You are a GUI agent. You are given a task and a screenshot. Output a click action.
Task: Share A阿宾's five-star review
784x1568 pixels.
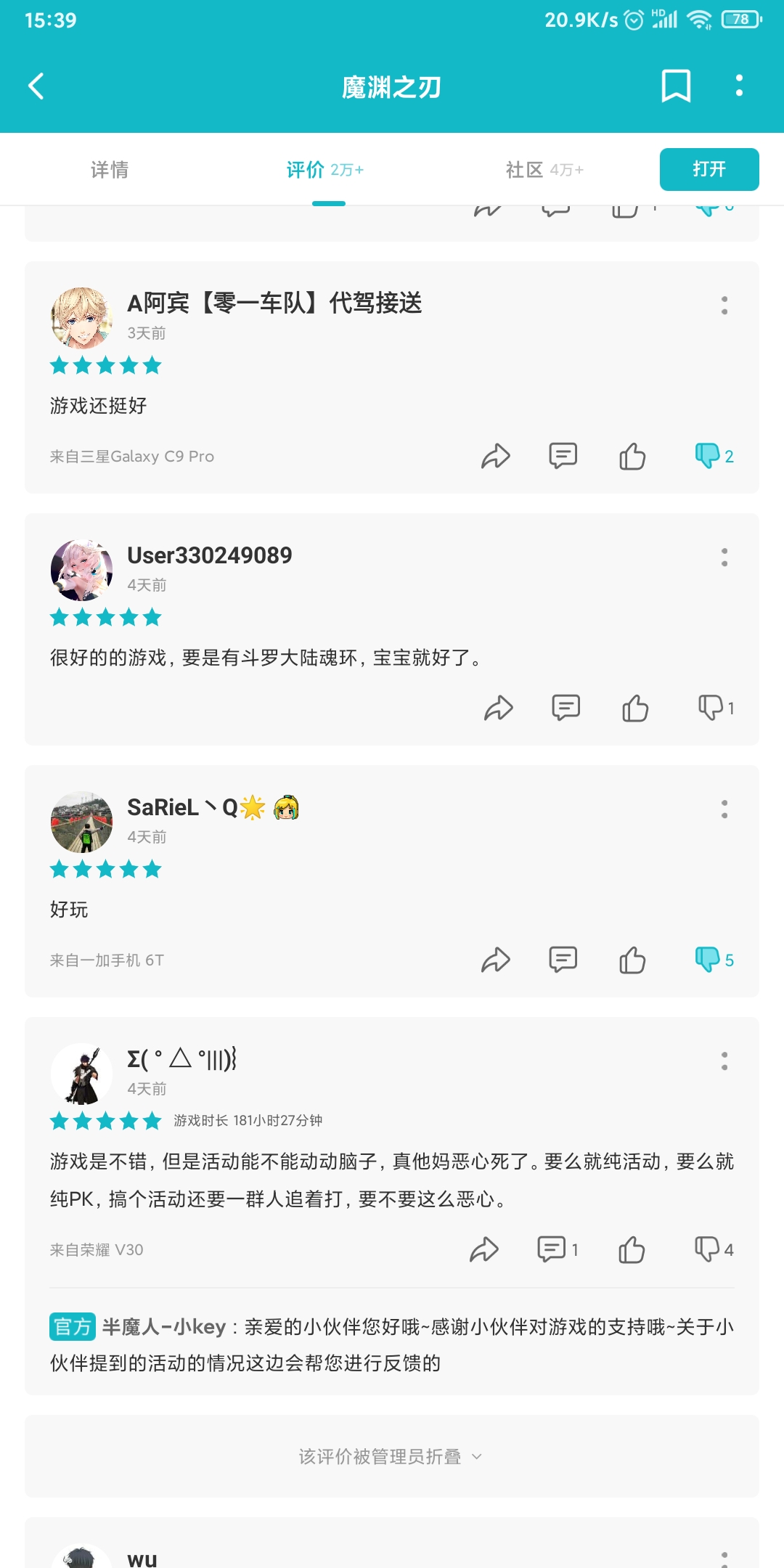coord(497,456)
